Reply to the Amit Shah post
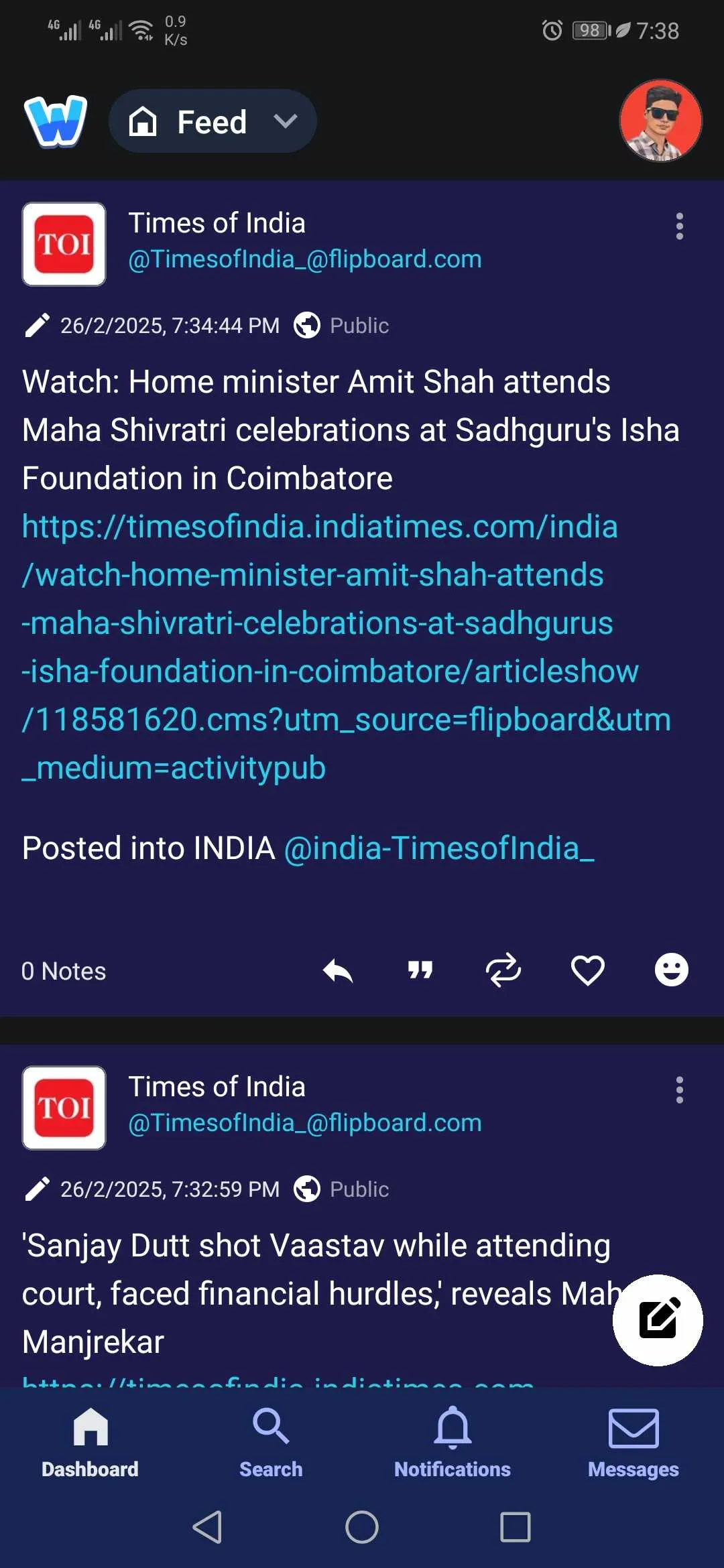The image size is (724, 1568). point(338,970)
